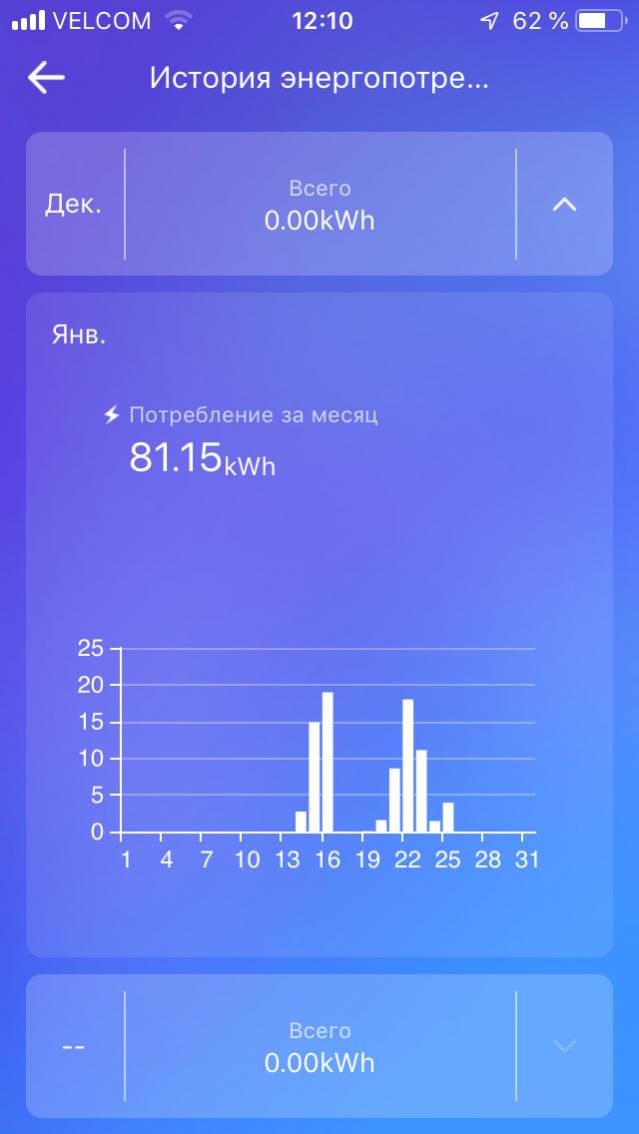
Task: Expand the Дек. month panel chevron
Action: pos(565,204)
